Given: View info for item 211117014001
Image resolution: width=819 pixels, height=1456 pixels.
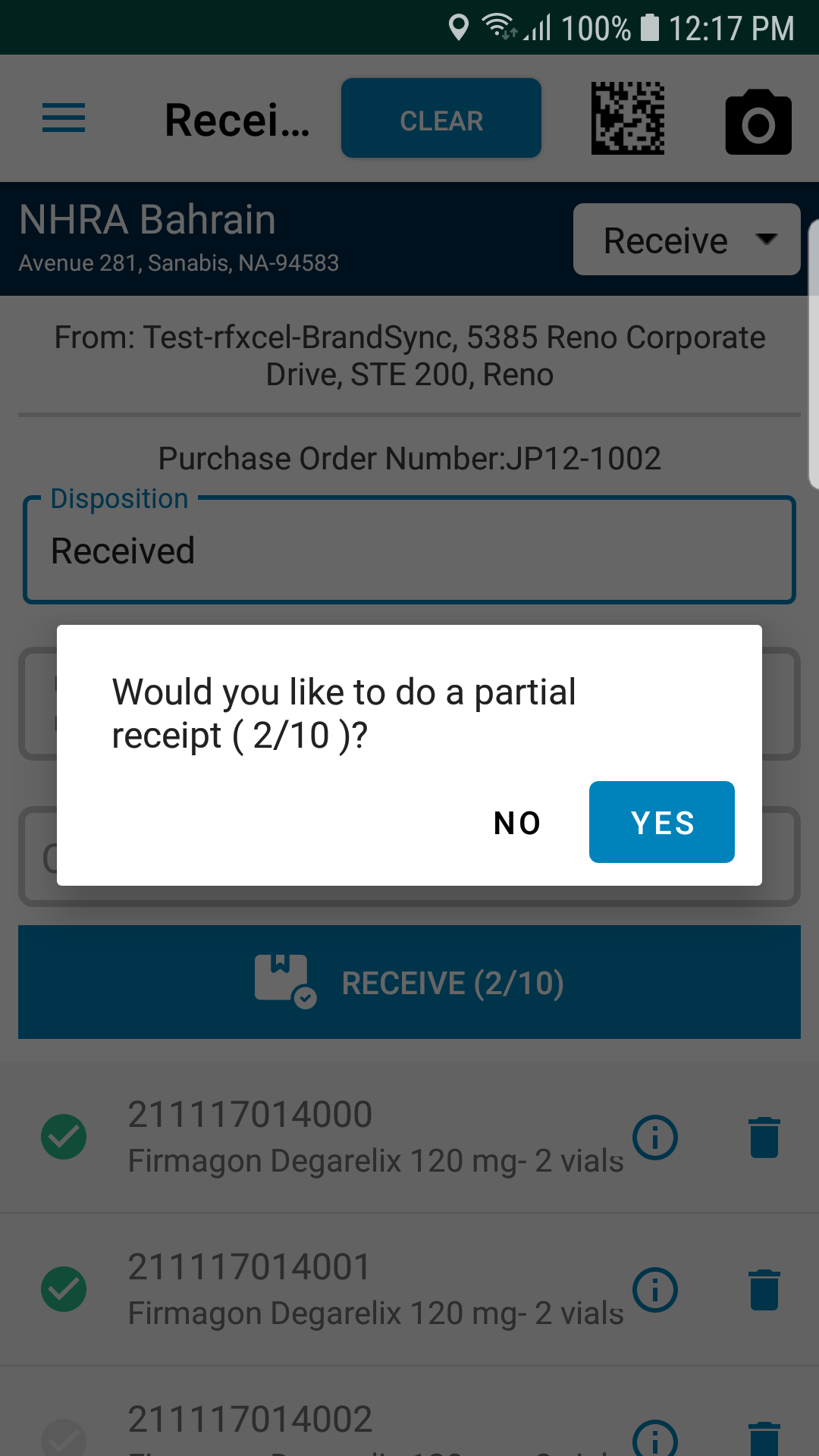Looking at the screenshot, I should click(655, 1289).
